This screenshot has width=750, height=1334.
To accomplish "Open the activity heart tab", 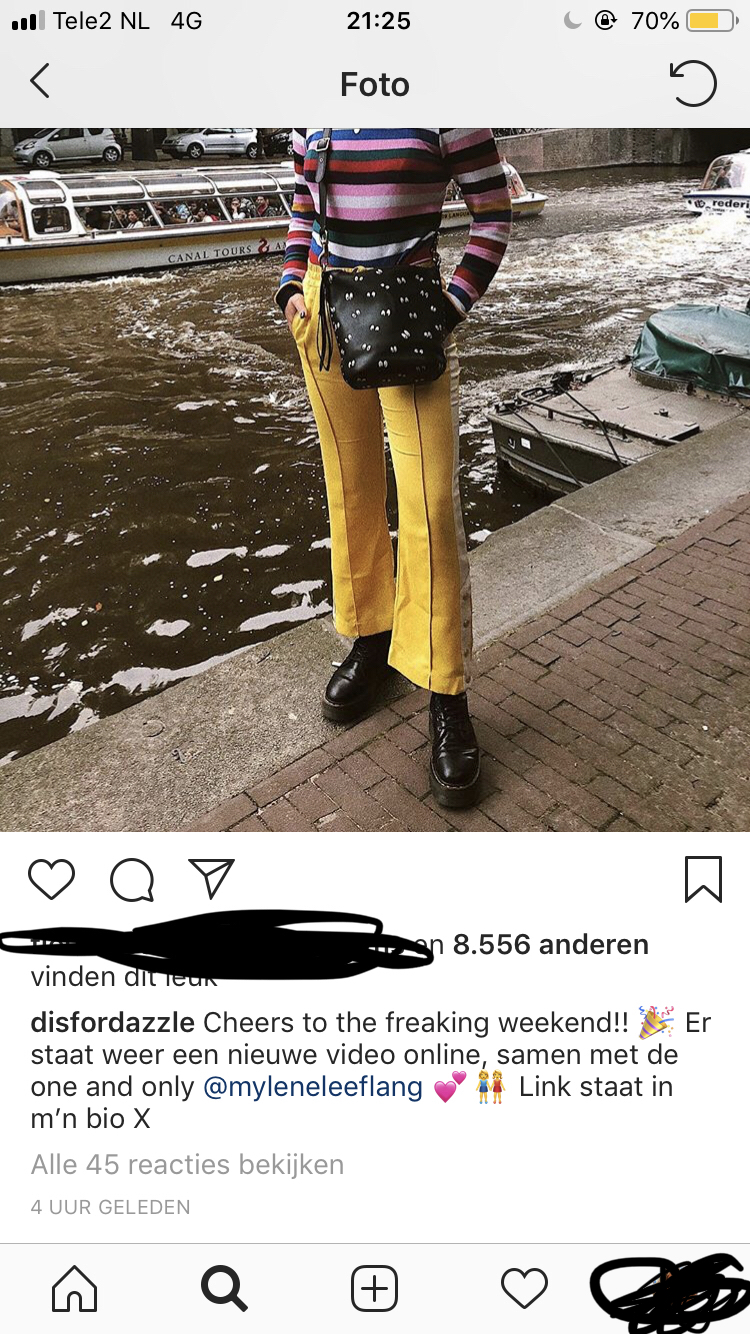I will pos(525,1288).
